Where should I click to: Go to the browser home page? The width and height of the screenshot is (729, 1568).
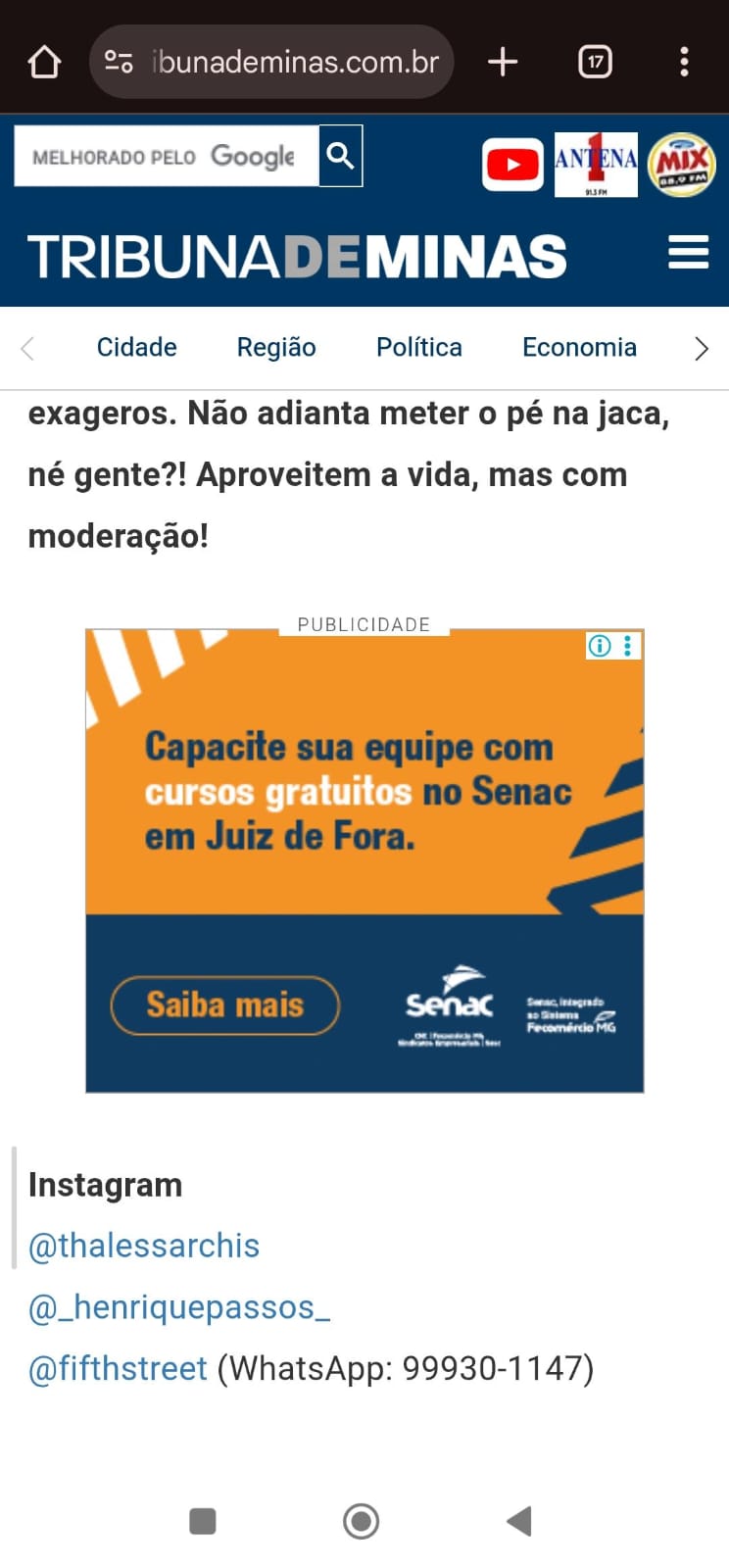[44, 62]
